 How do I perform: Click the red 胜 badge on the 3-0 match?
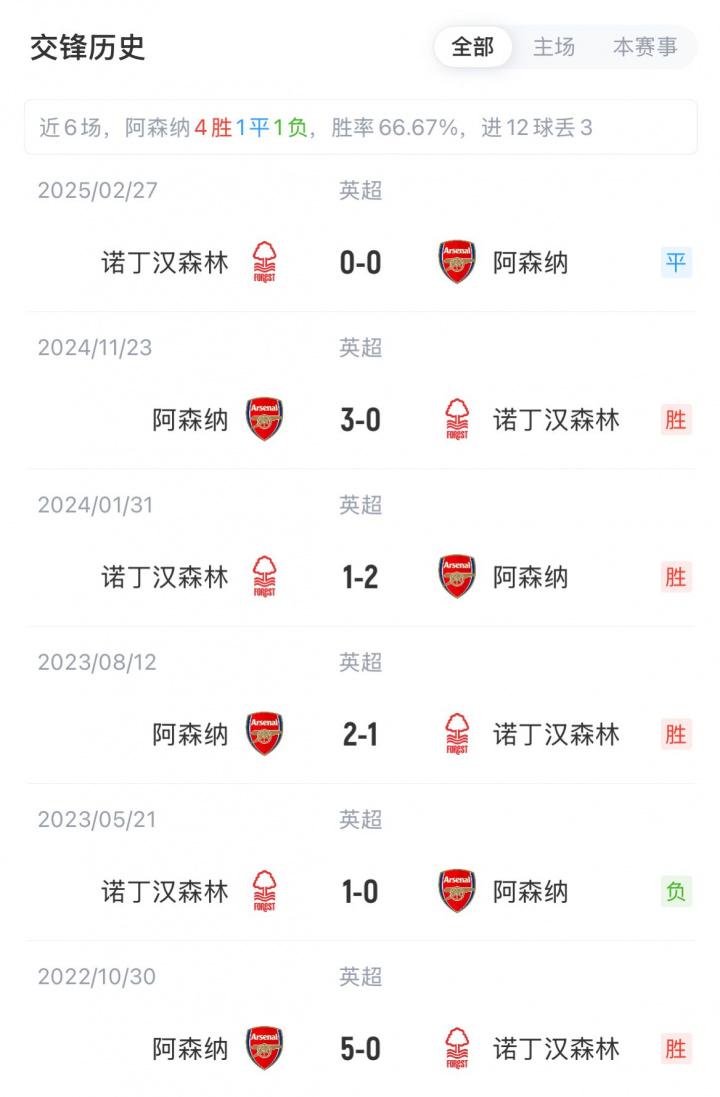click(x=677, y=419)
